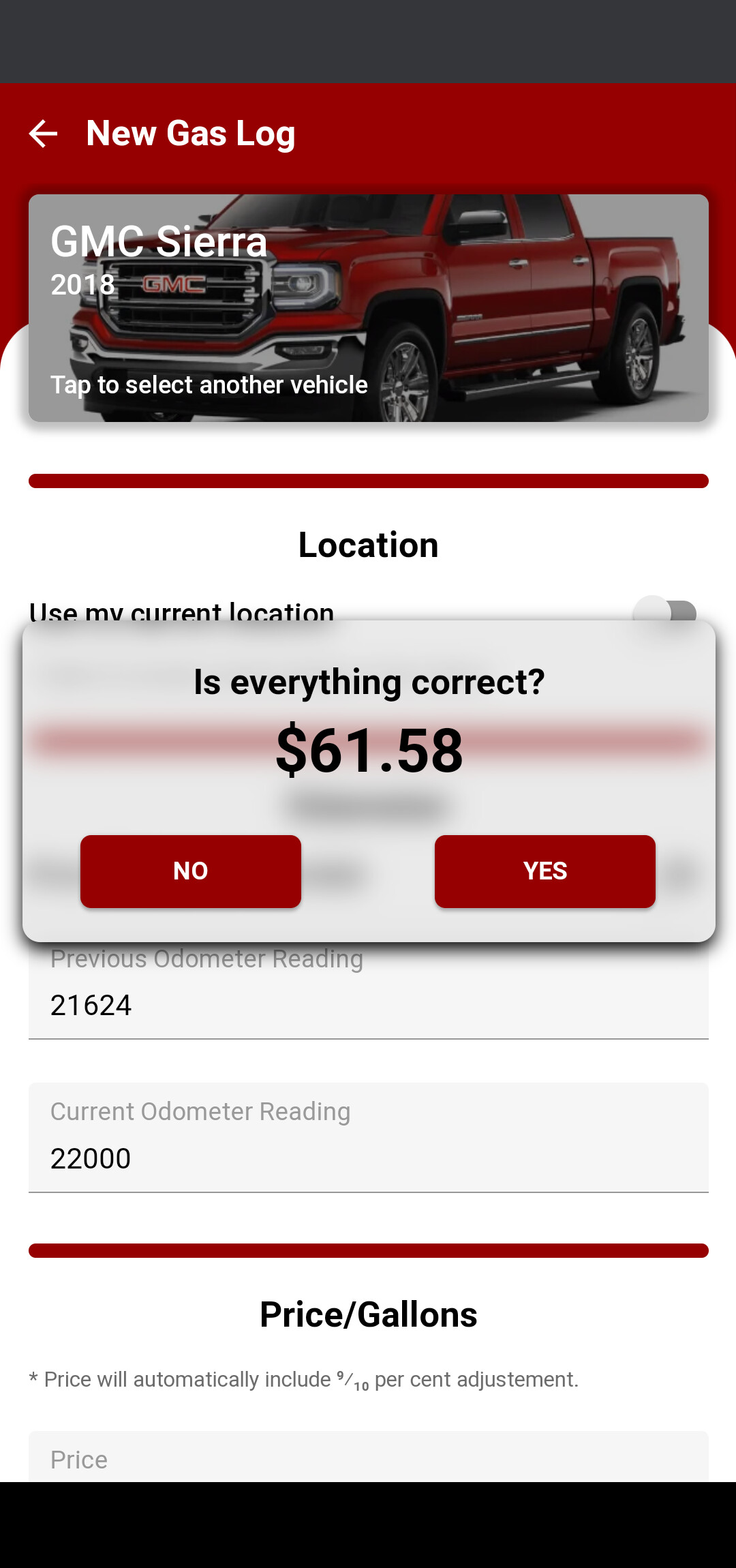
Task: Edit the Previous Odometer Reading field
Action: 368,1004
